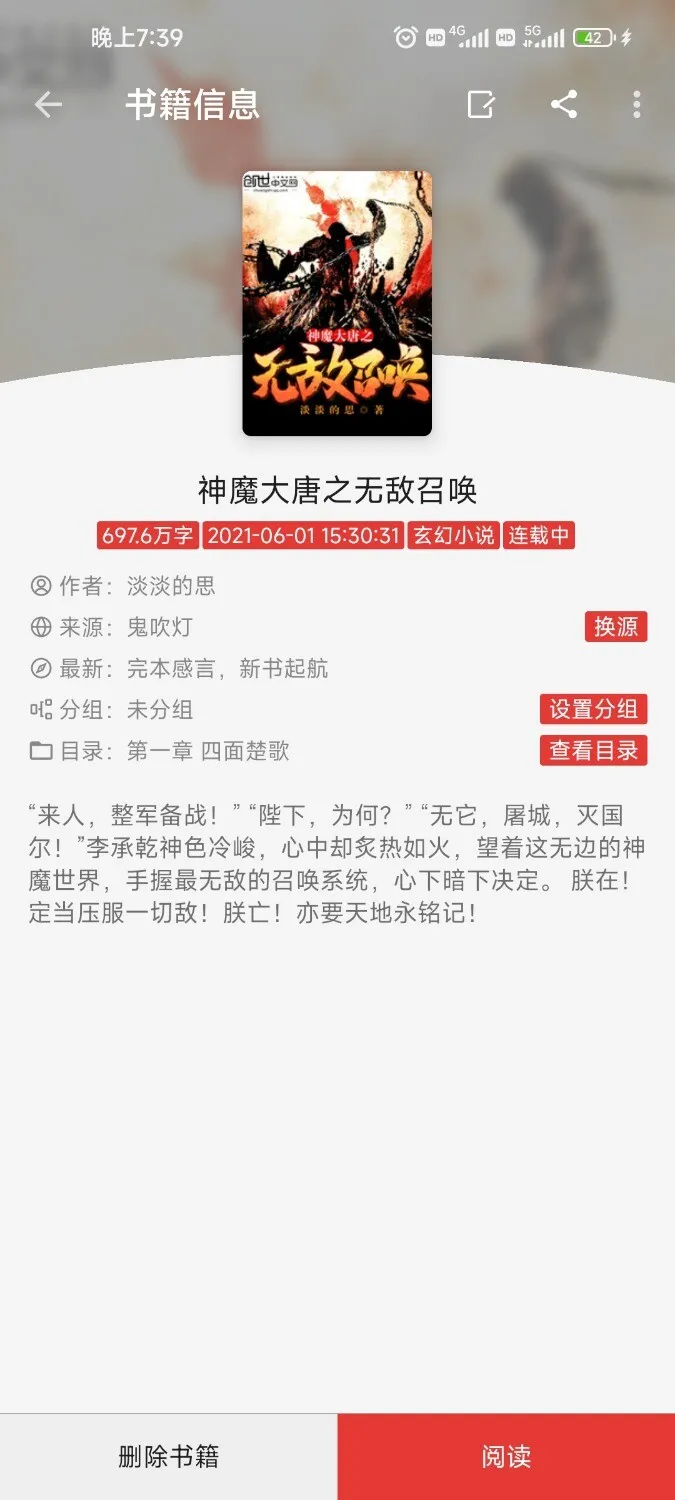Edit the book information

[481, 105]
